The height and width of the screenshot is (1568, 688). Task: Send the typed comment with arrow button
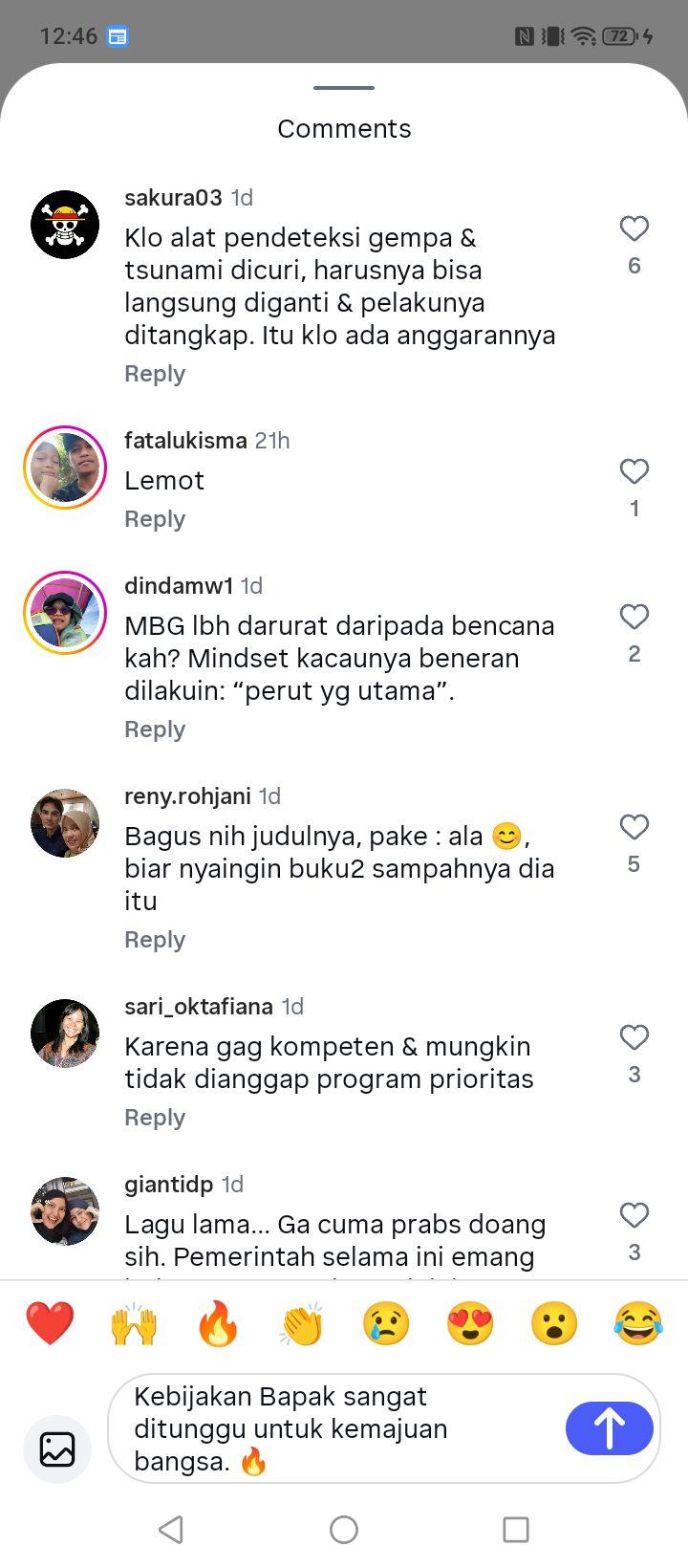click(x=610, y=1428)
